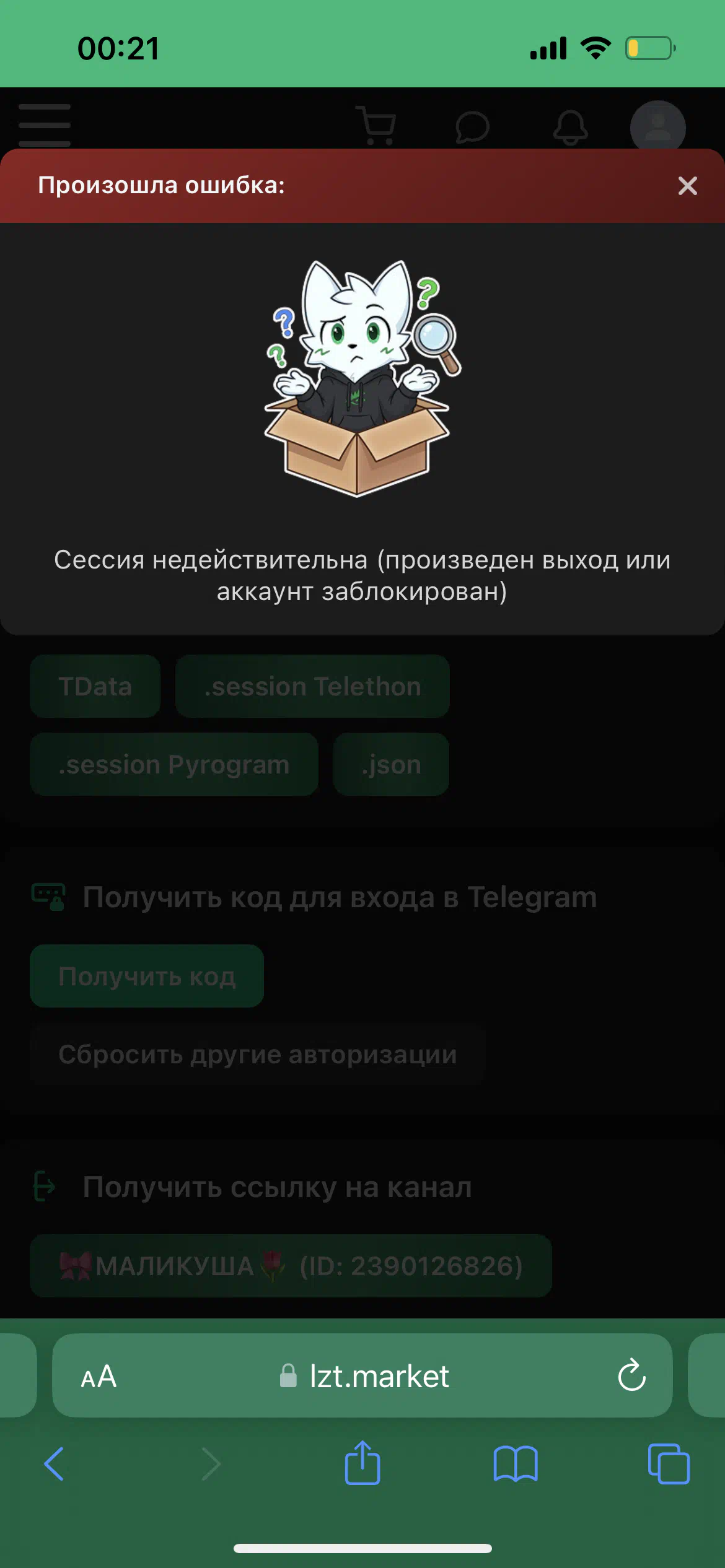Go back to the previous page

pos(54,1464)
